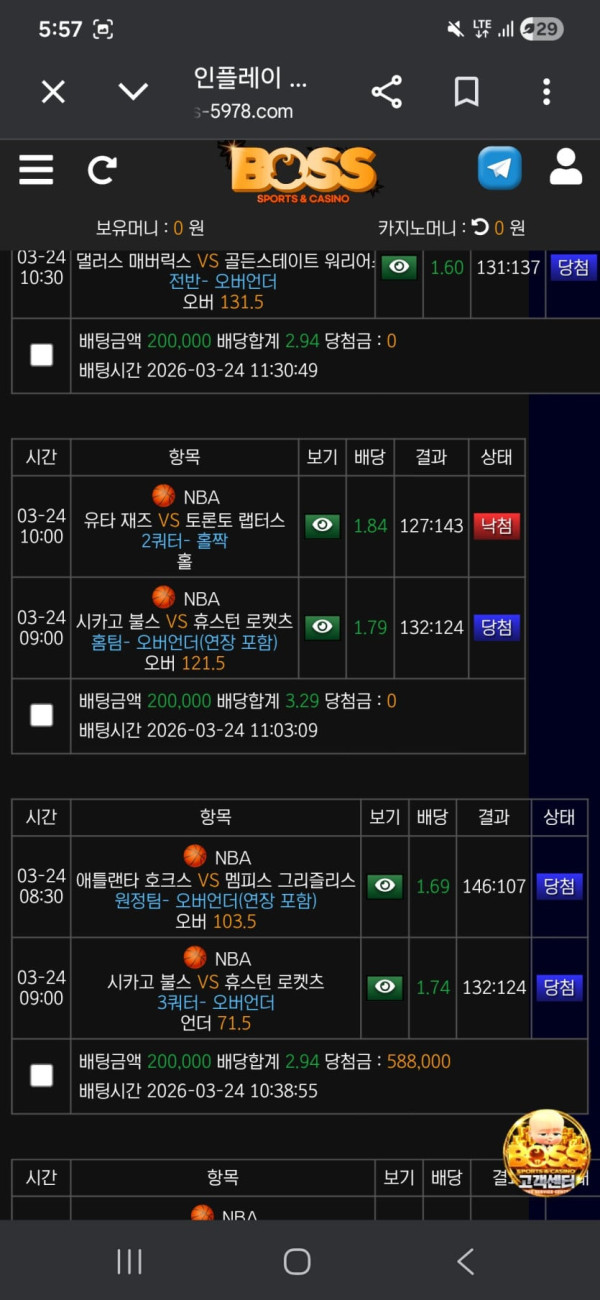This screenshot has width=600, height=1300.
Task: View the 시카고 불스 3쿼터 언더 71.5 details
Action: pos(385,987)
